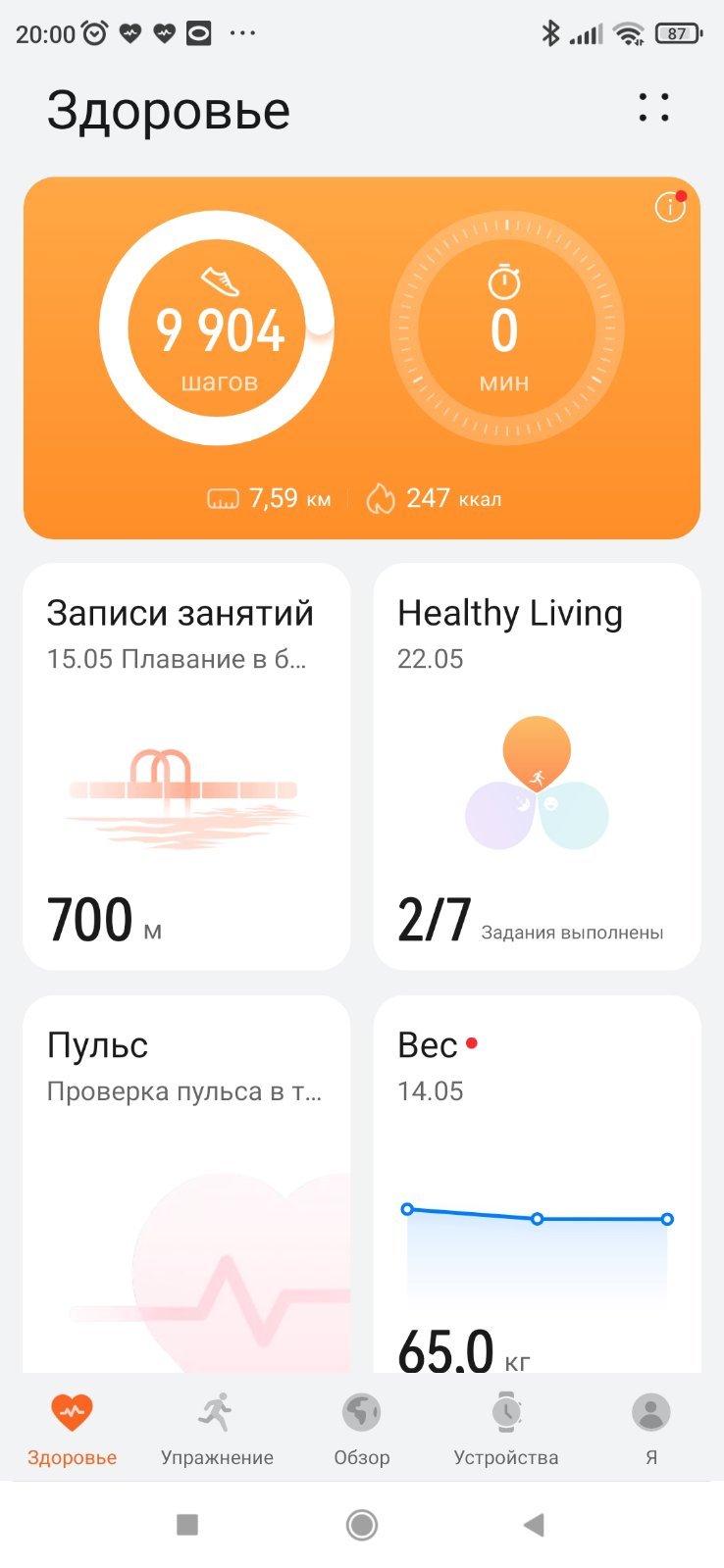The width and height of the screenshot is (724, 1568).
Task: Open the Я profile tab
Action: point(650,1430)
